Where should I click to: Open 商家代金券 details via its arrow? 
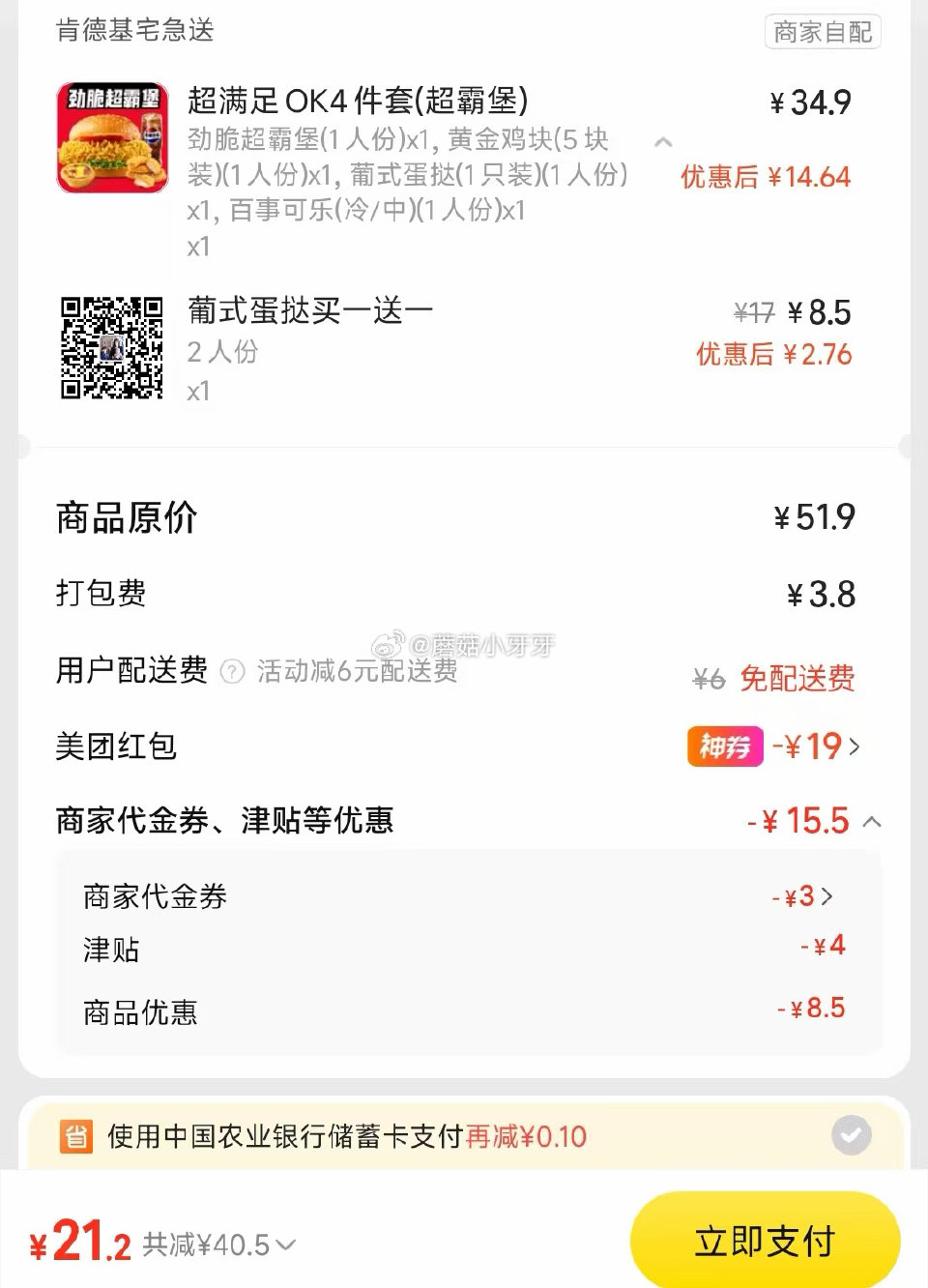(831, 896)
